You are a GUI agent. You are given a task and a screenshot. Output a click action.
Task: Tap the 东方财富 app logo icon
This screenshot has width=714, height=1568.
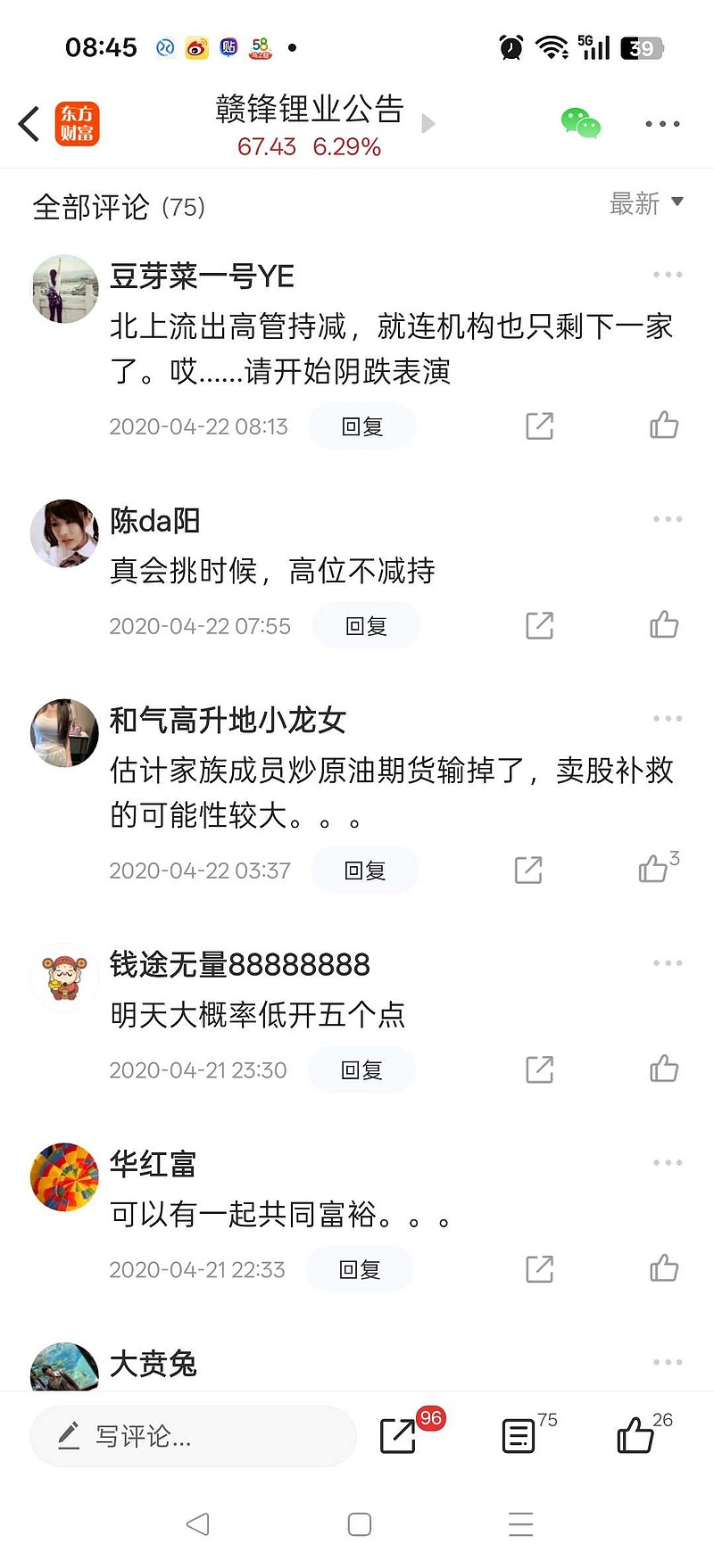tap(76, 124)
